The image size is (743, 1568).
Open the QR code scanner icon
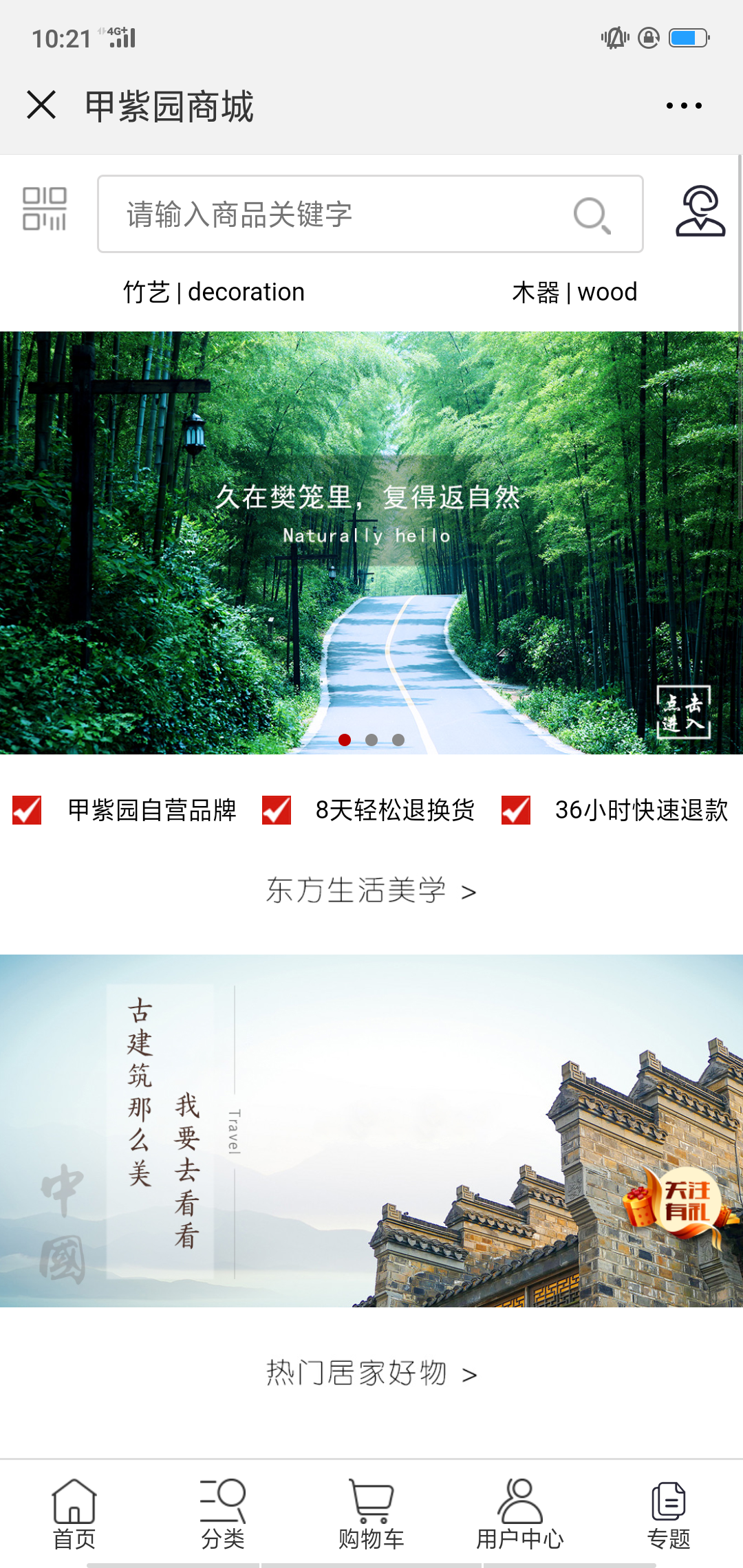click(45, 209)
